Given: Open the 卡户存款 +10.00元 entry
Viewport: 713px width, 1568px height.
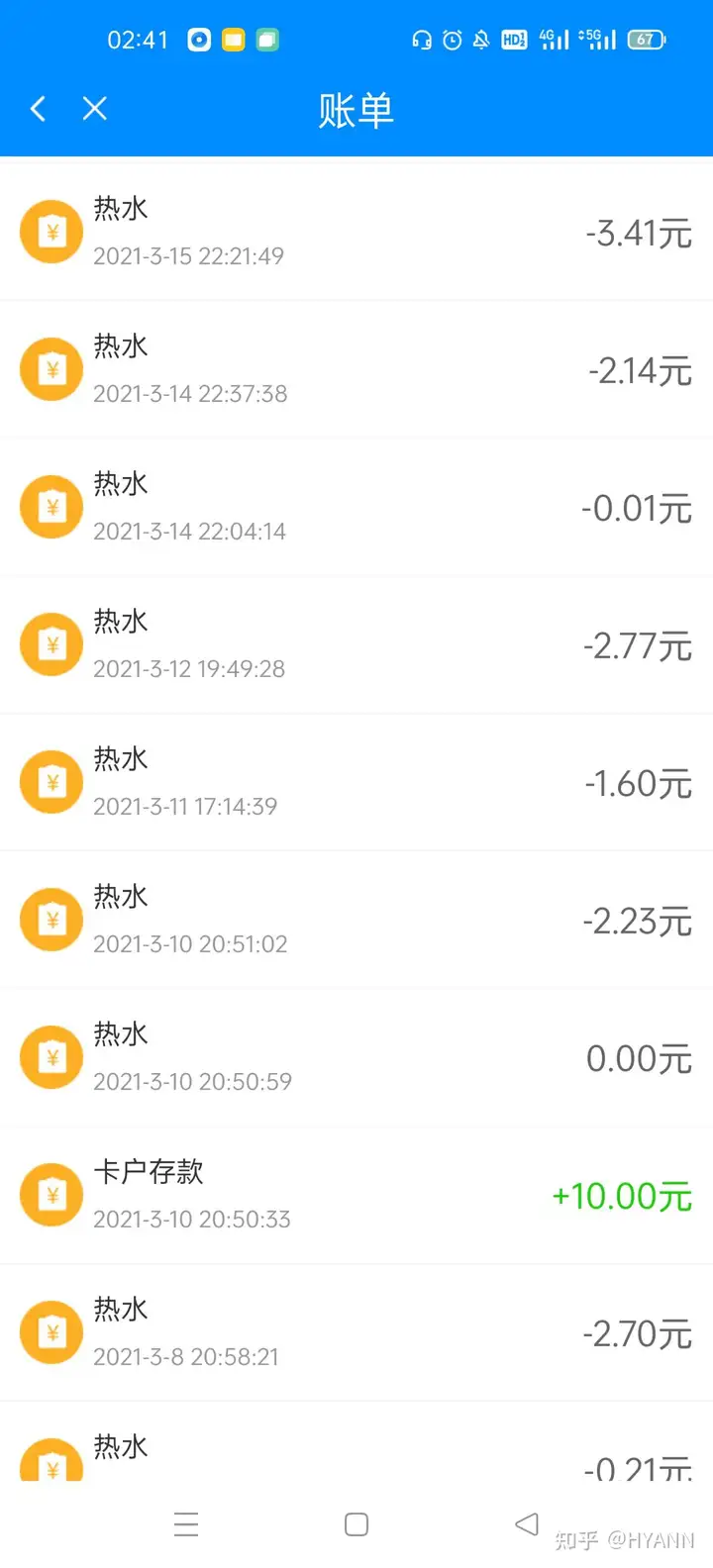Looking at the screenshot, I should (x=356, y=1196).
